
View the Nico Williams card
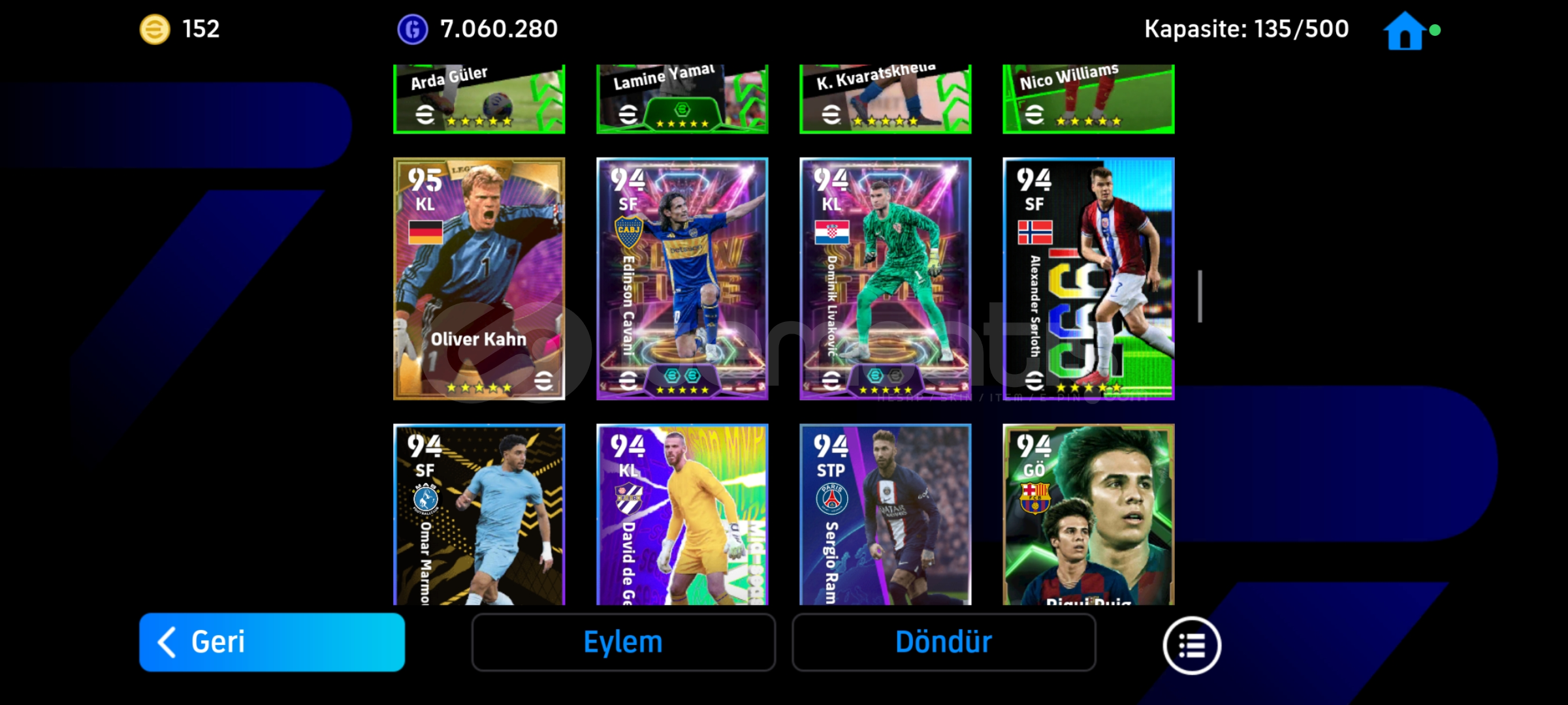[x=1088, y=99]
